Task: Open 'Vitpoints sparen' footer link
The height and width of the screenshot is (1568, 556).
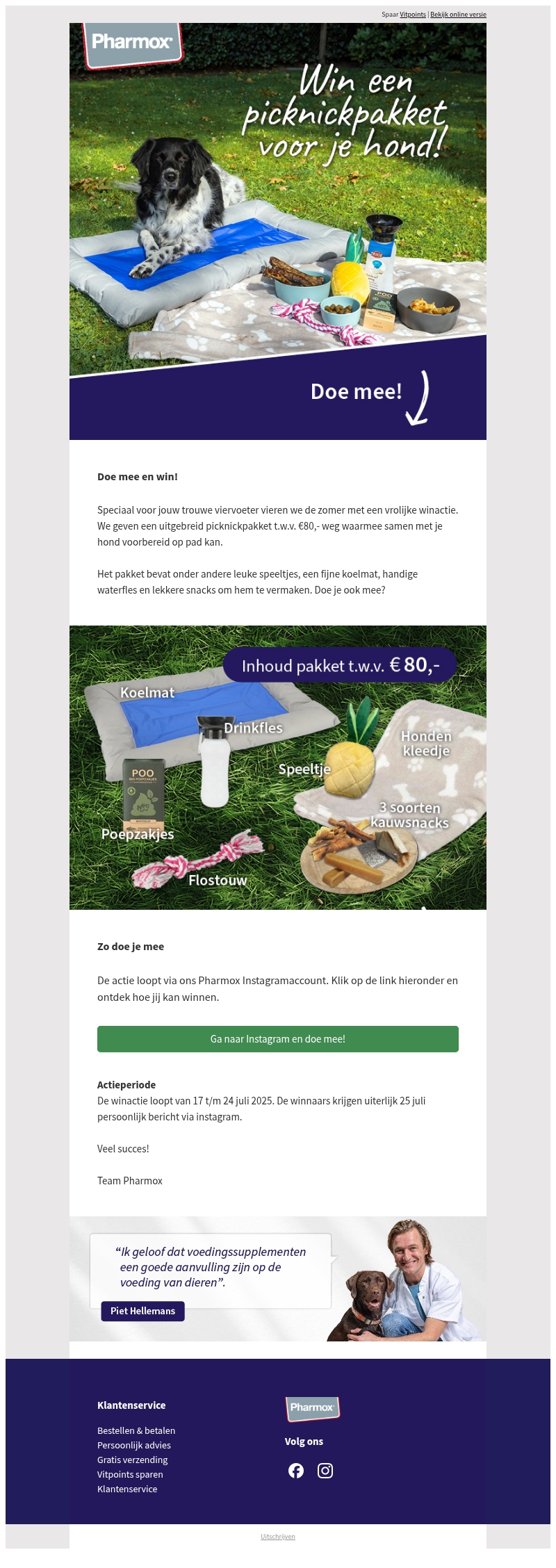Action: [130, 1474]
